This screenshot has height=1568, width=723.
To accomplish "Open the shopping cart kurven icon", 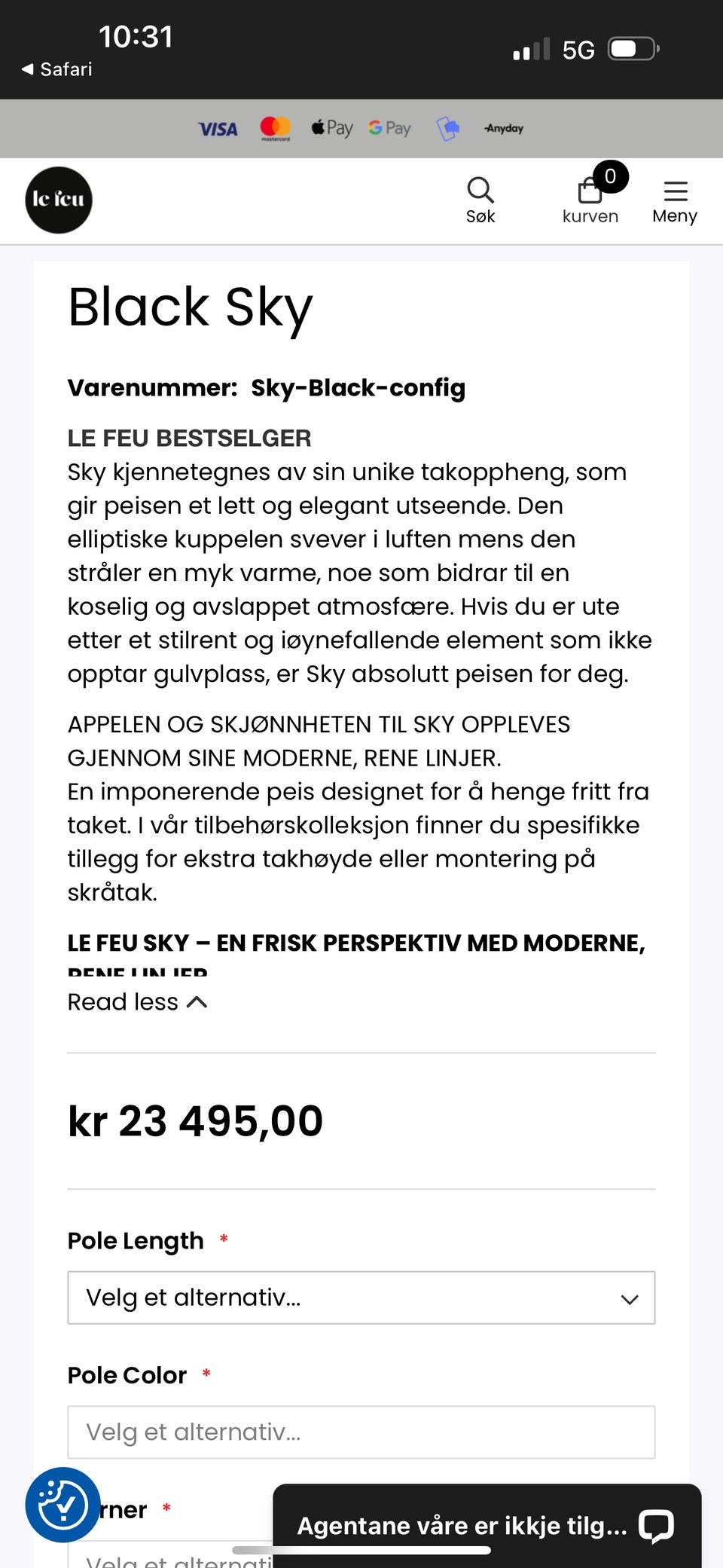I will pos(590,191).
